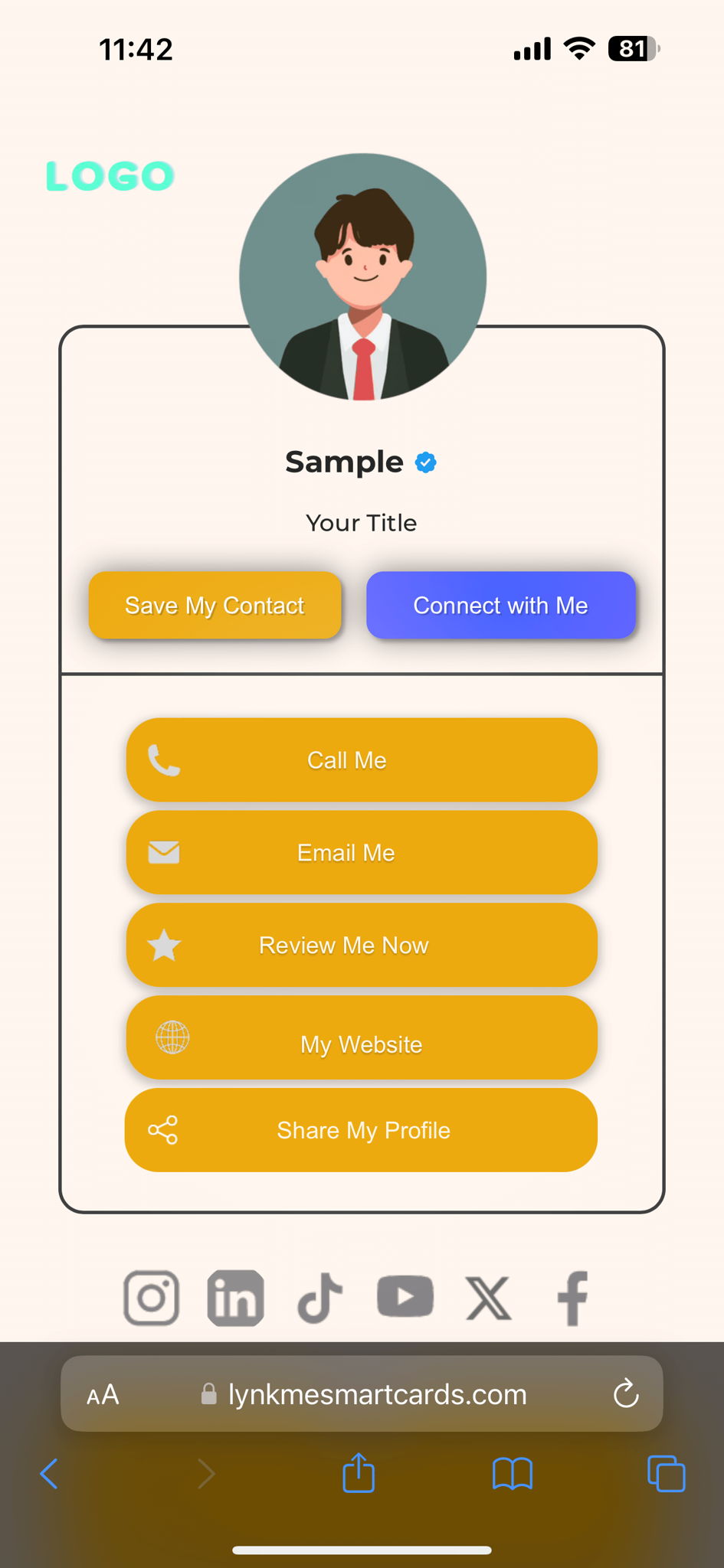Show open Safari tabs
The image size is (724, 1568).
pyautogui.click(x=666, y=1473)
